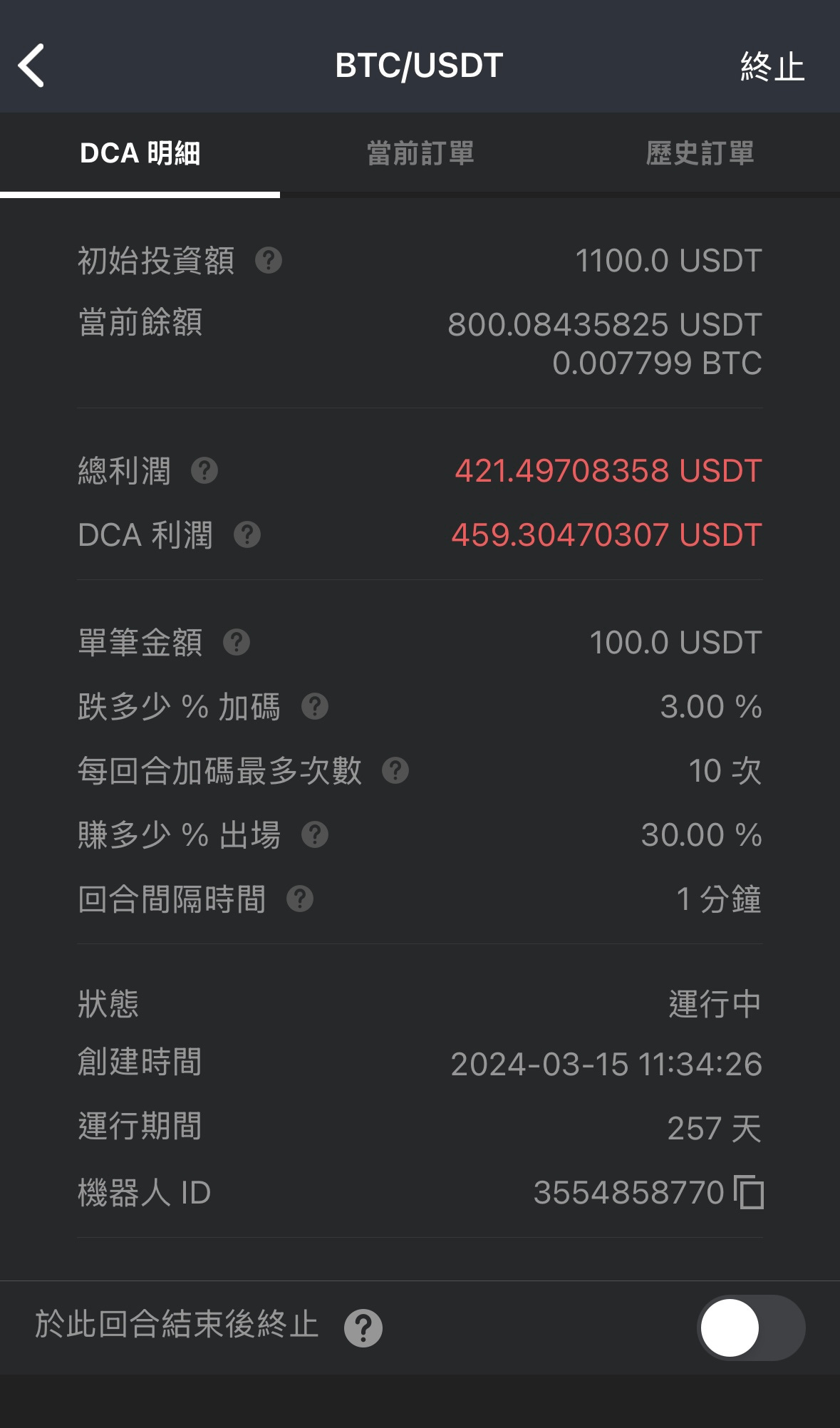Enable 於此回合結束後終止 switch
840x1428 pixels.
coord(750,1328)
